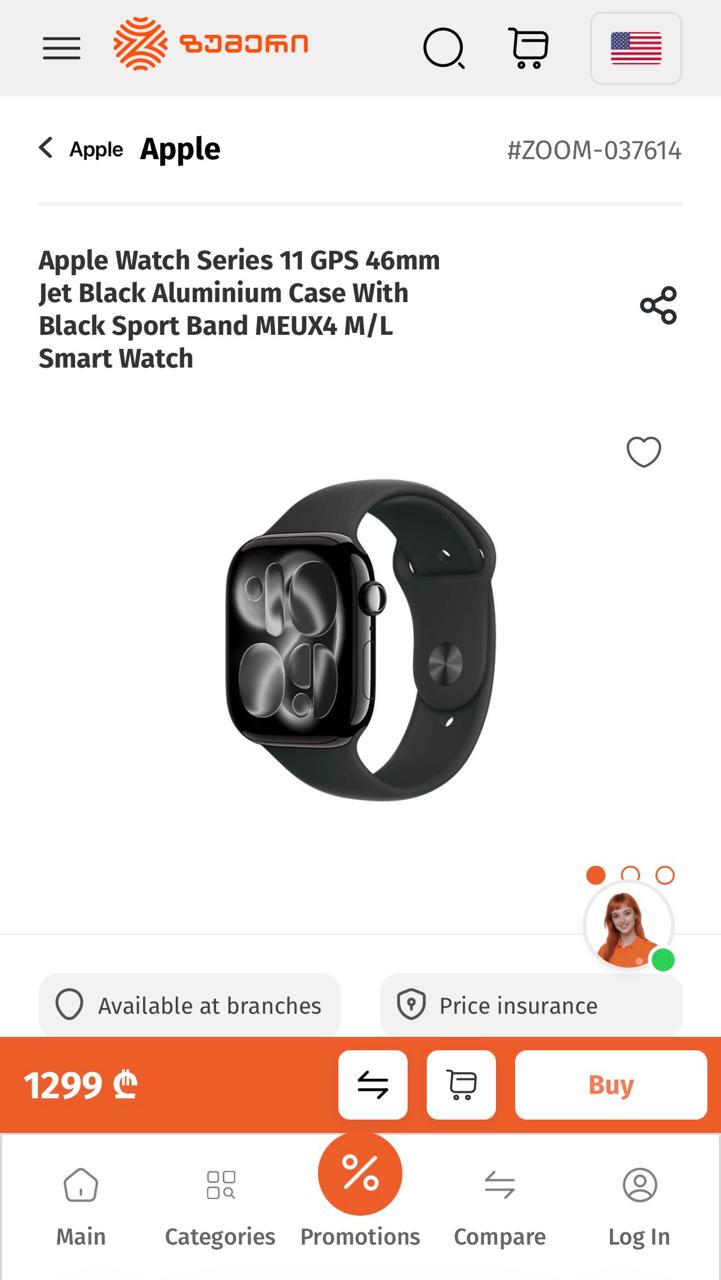Go back using the left chevron
The width and height of the screenshot is (721, 1280).
(45, 147)
